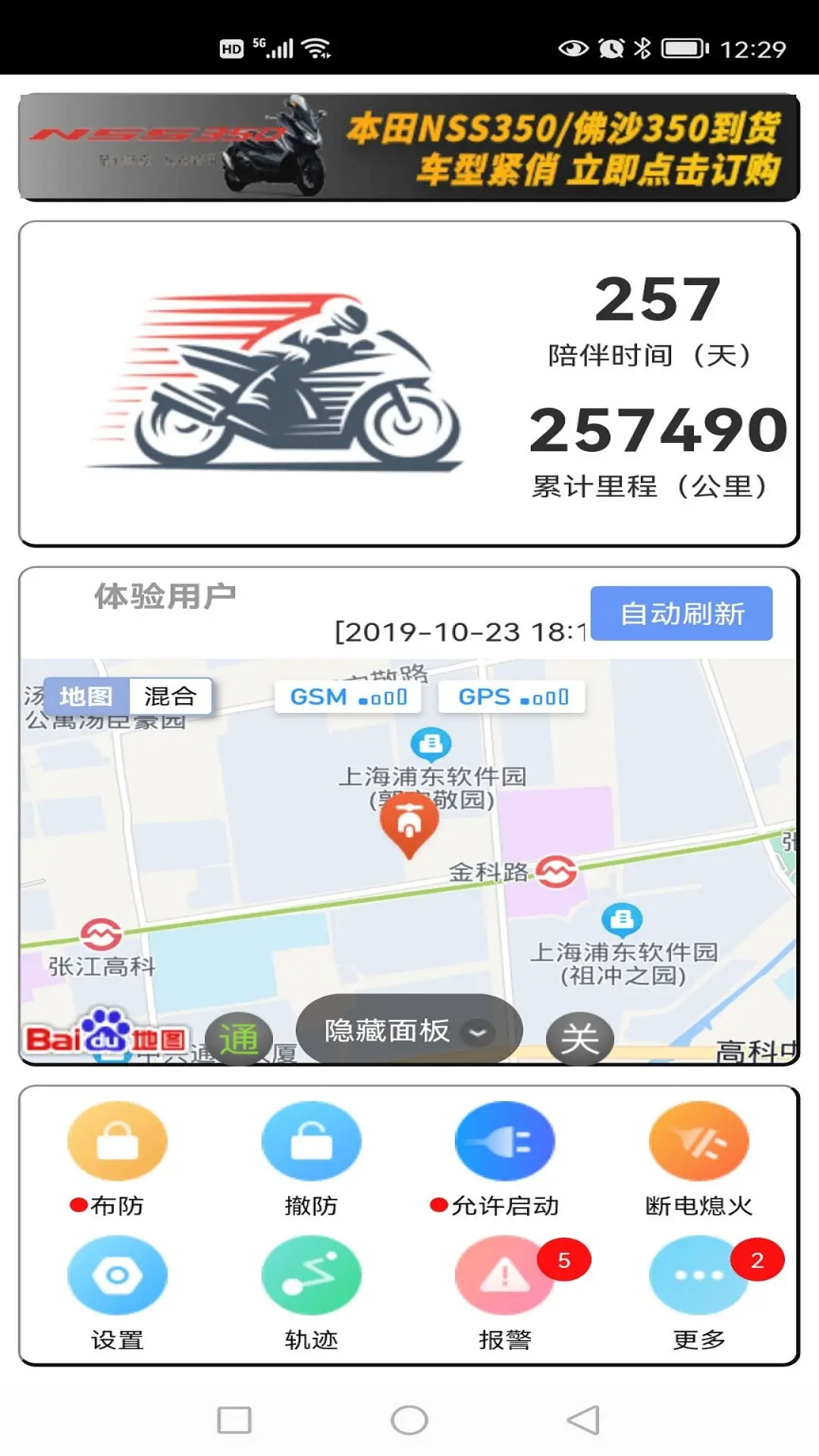Open 报警 alarms with 5 alerts
The height and width of the screenshot is (1456, 819).
pyautogui.click(x=504, y=1276)
